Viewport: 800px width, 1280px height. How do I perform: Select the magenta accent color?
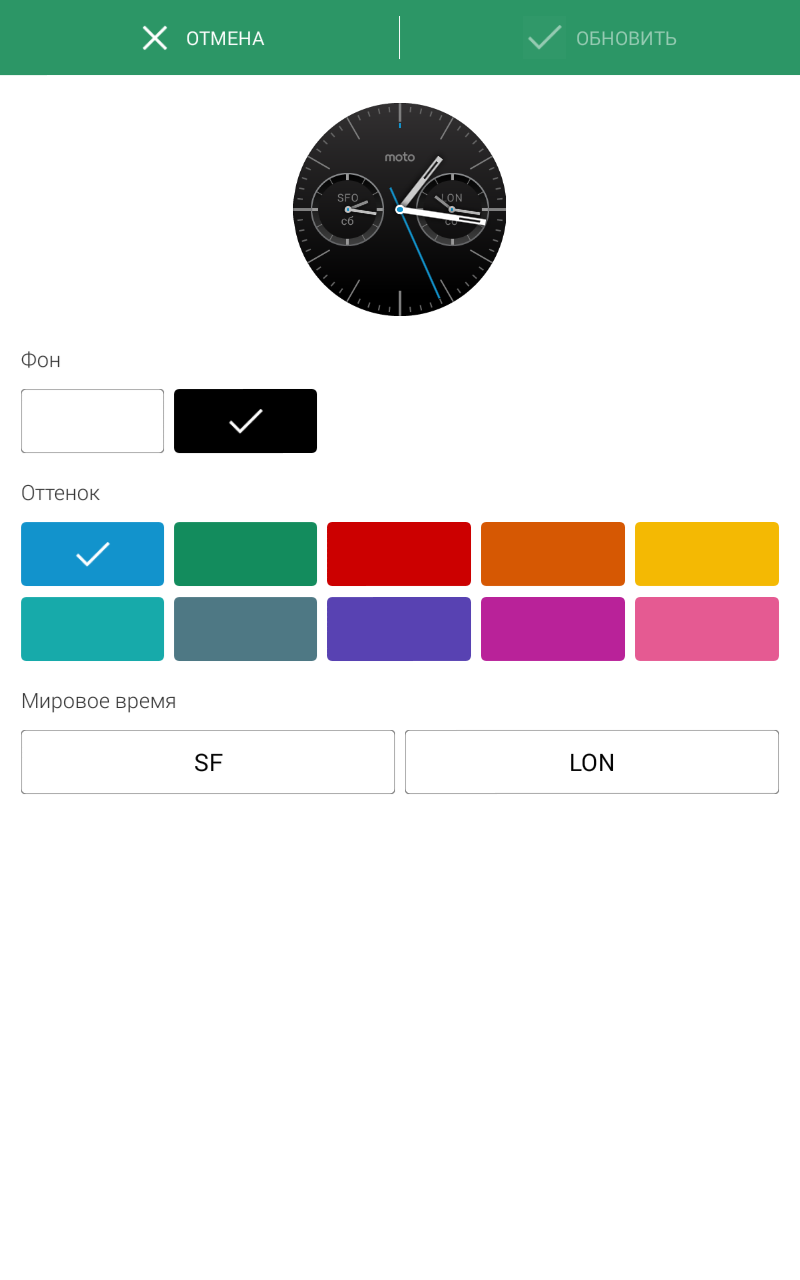point(553,629)
